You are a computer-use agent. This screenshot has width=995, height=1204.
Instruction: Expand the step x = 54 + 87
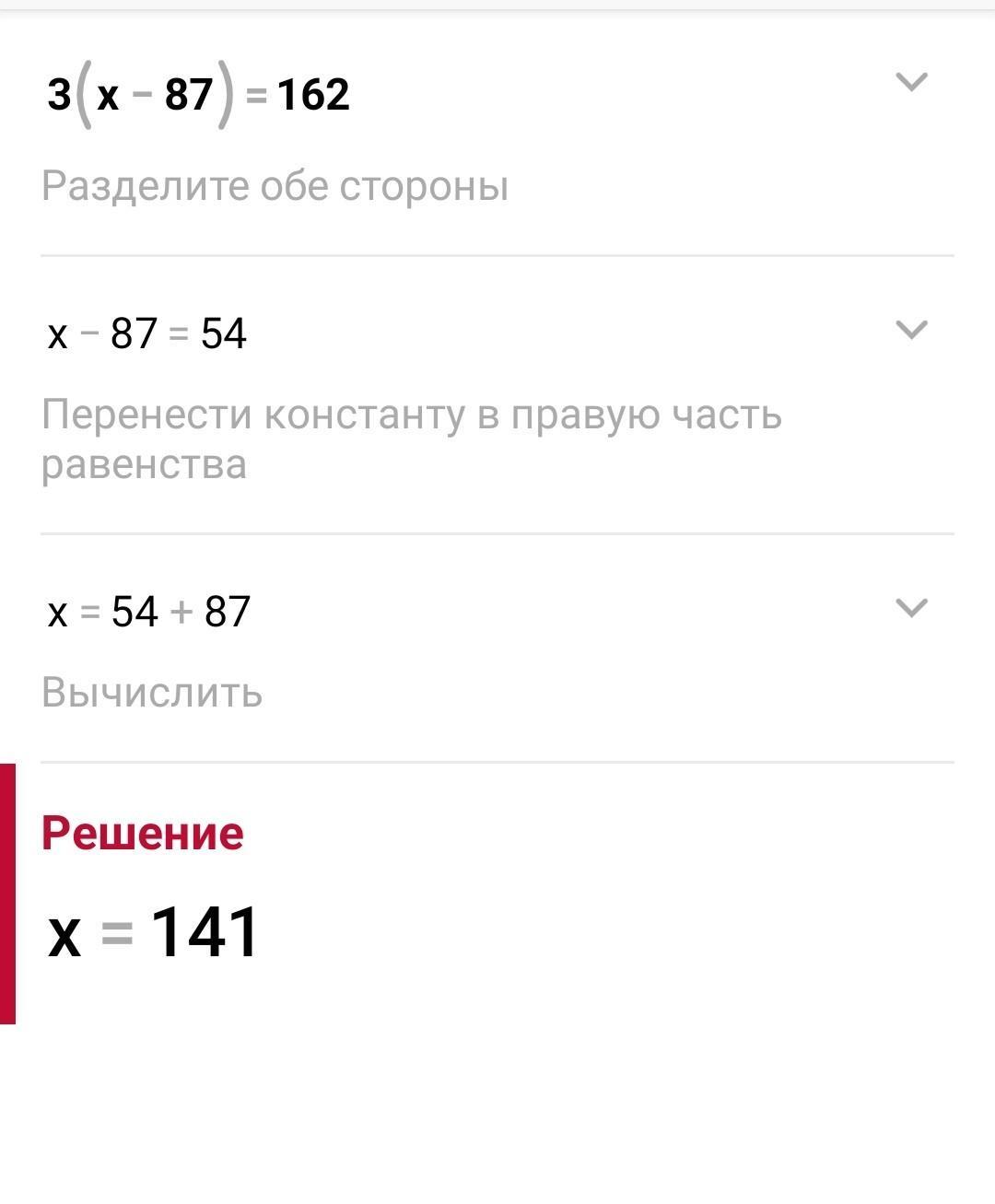point(910,608)
